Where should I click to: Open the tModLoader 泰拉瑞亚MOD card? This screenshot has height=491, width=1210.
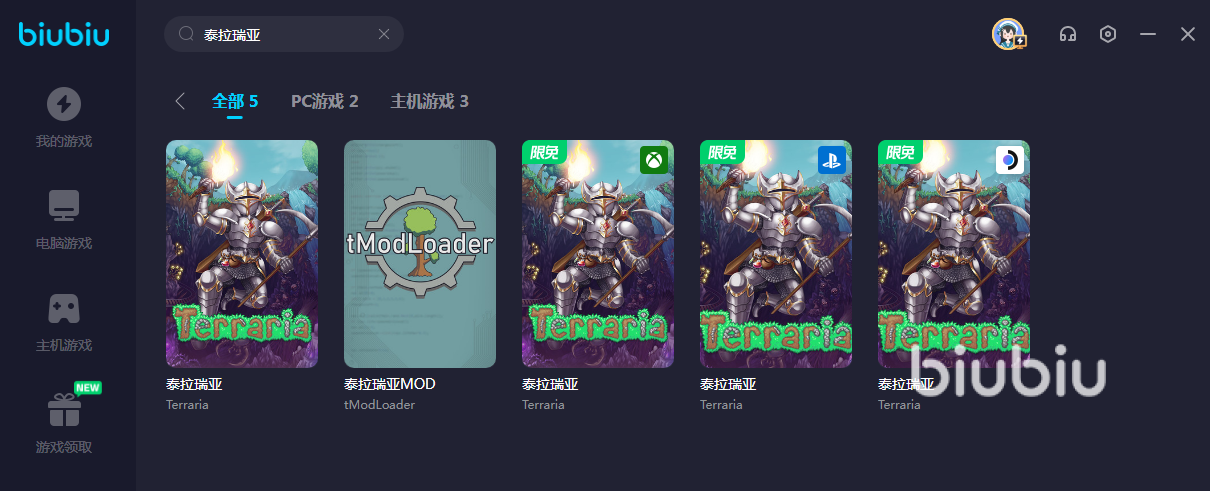(x=420, y=254)
